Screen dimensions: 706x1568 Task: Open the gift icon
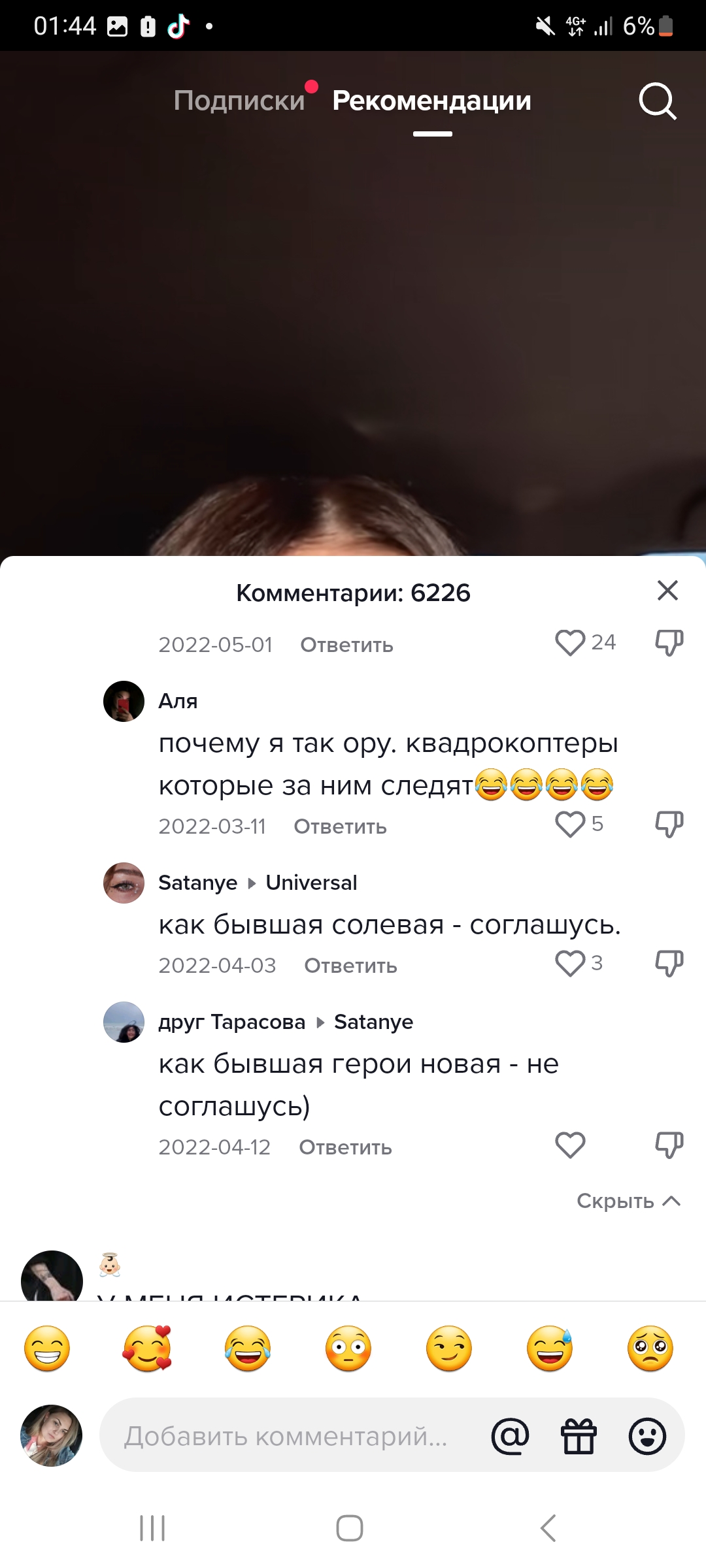coord(579,1436)
